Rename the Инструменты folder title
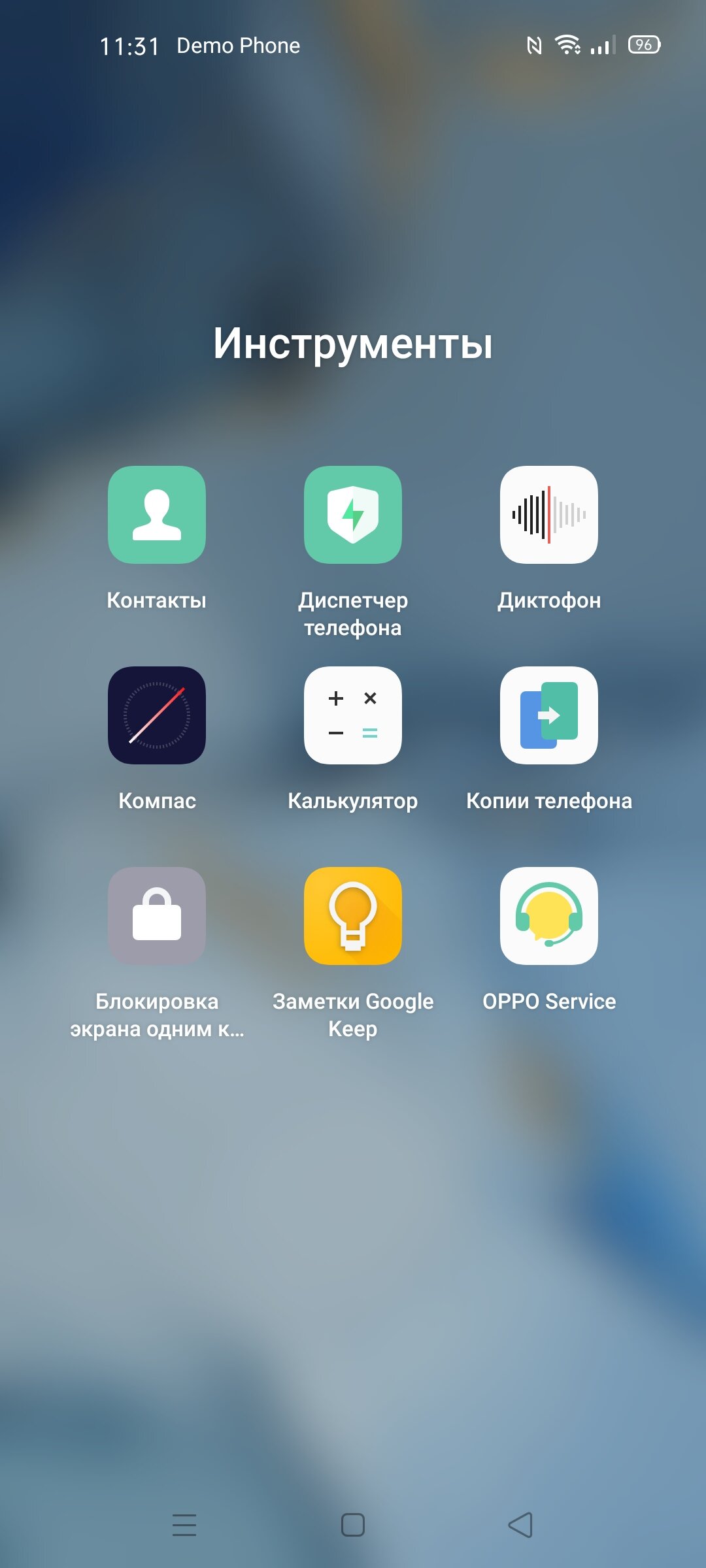706x1568 pixels. coord(353,344)
